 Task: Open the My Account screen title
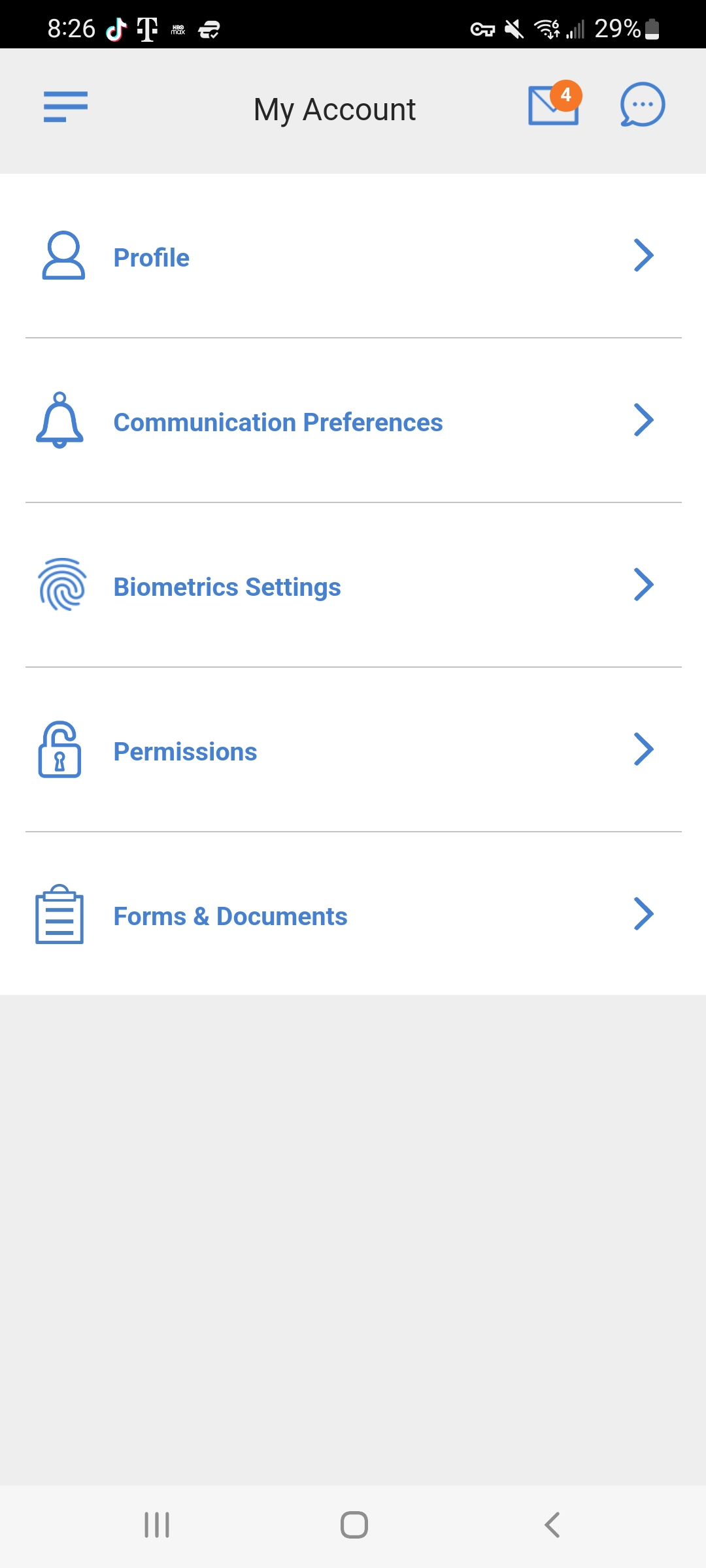[x=335, y=109]
